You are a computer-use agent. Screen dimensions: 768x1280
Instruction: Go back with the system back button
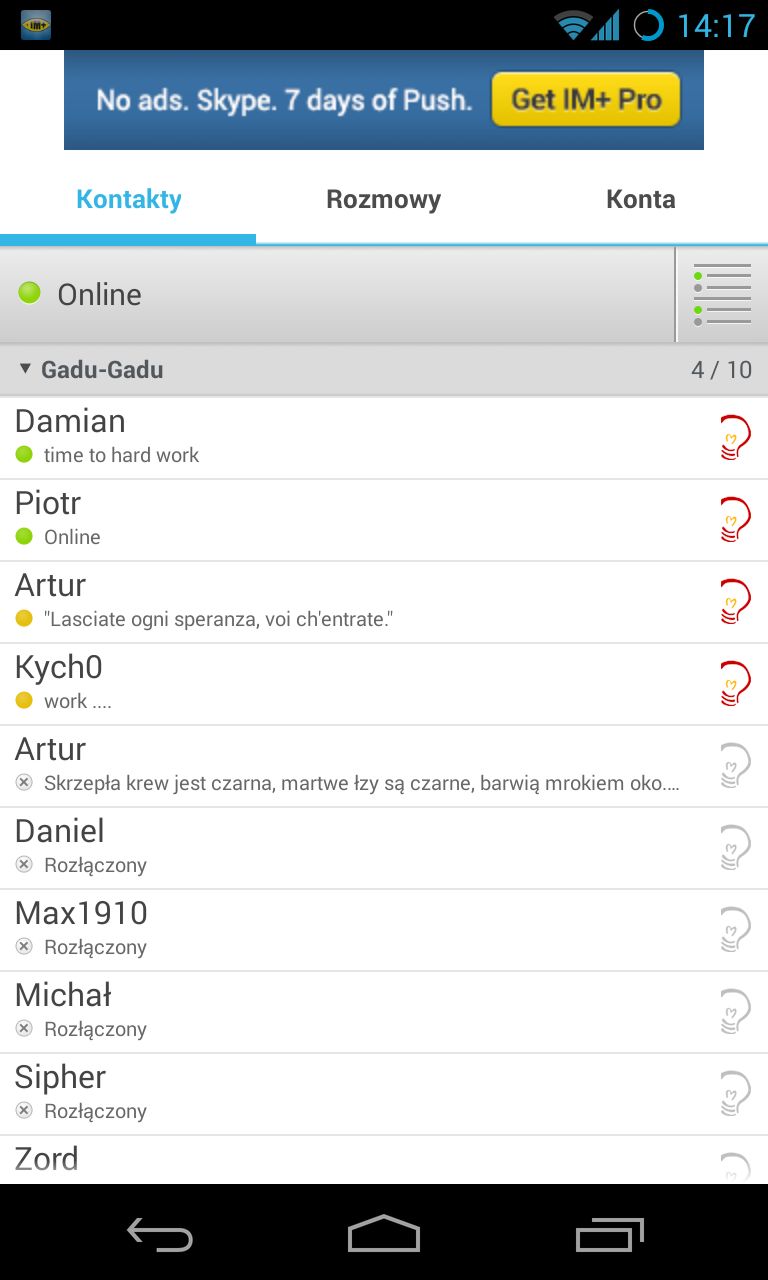pos(160,1234)
